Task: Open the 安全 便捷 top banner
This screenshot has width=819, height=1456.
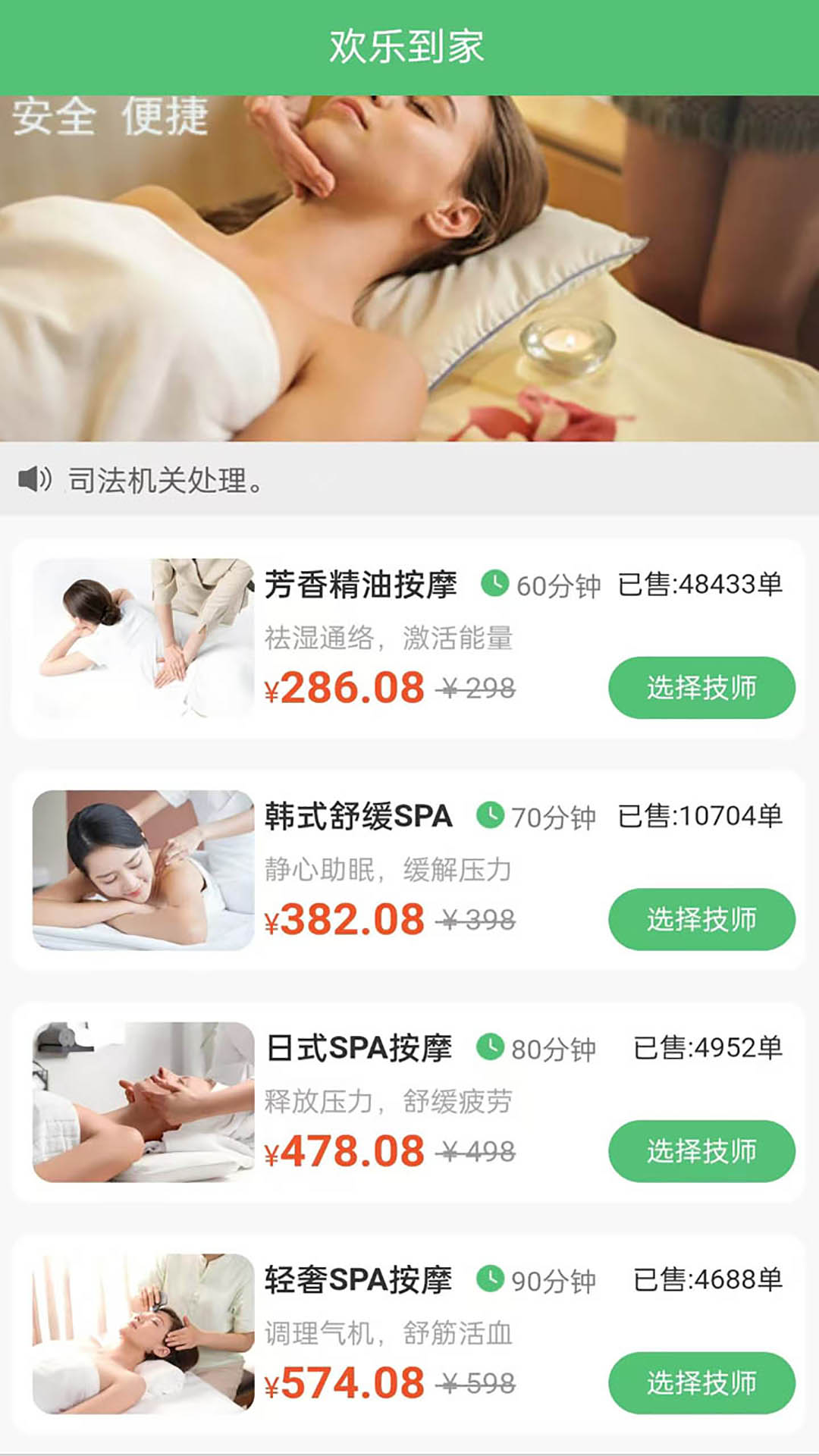Action: 409,268
